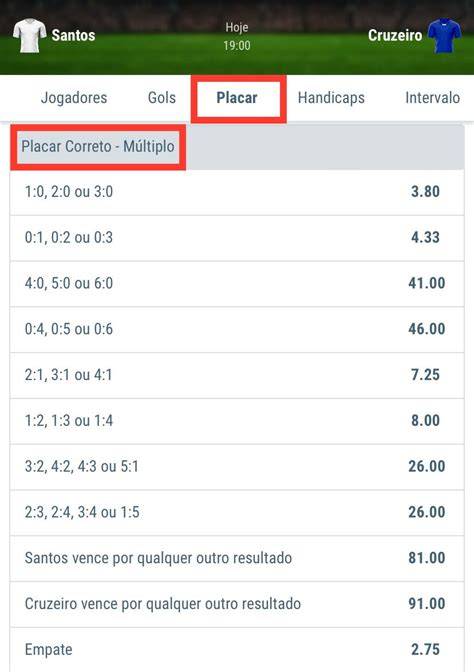Select Santos vence por qualquer outro resultado
Image resolution: width=474 pixels, height=672 pixels.
[x=237, y=559]
